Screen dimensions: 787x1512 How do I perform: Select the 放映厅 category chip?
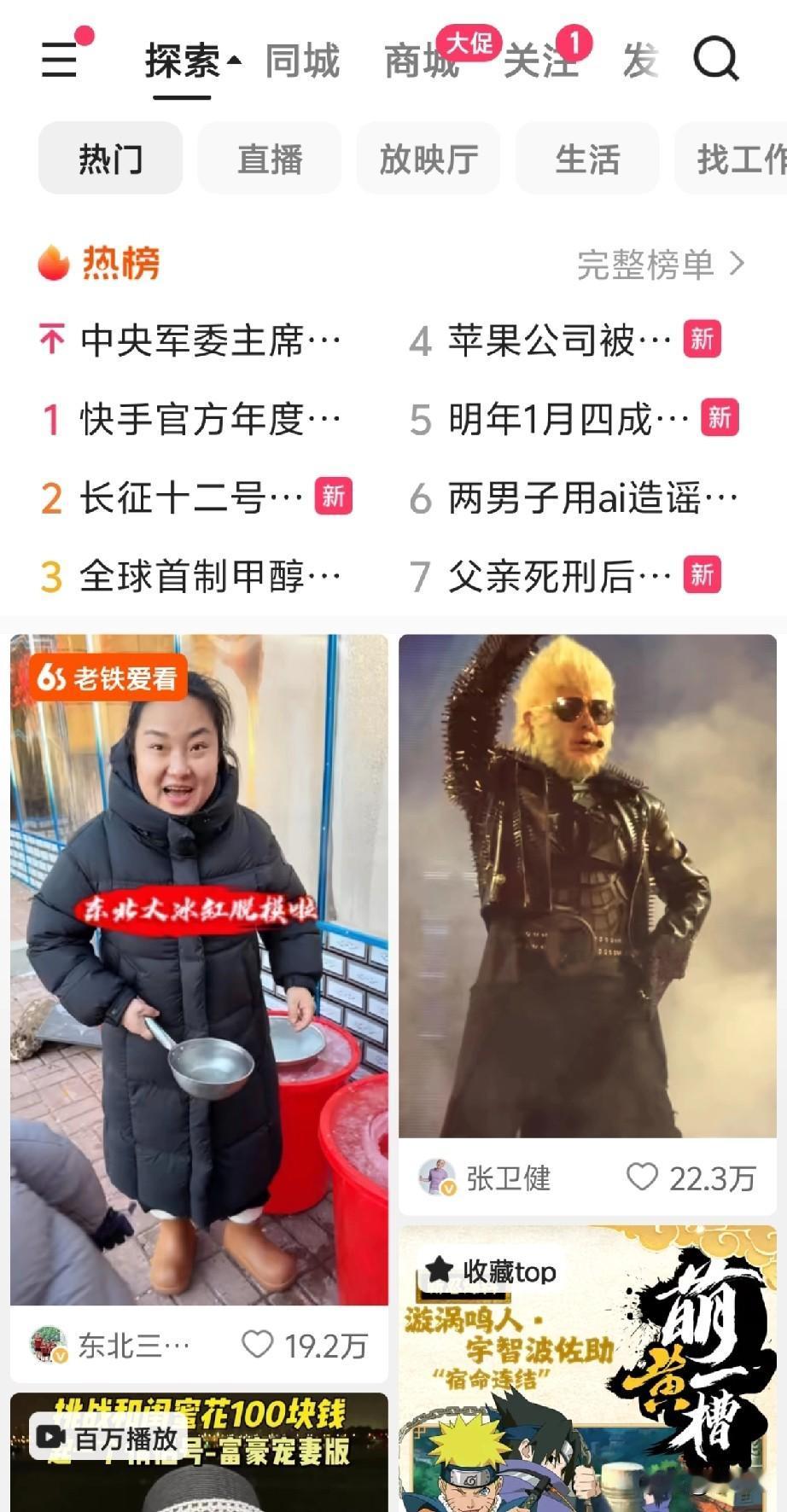pyautogui.click(x=428, y=159)
